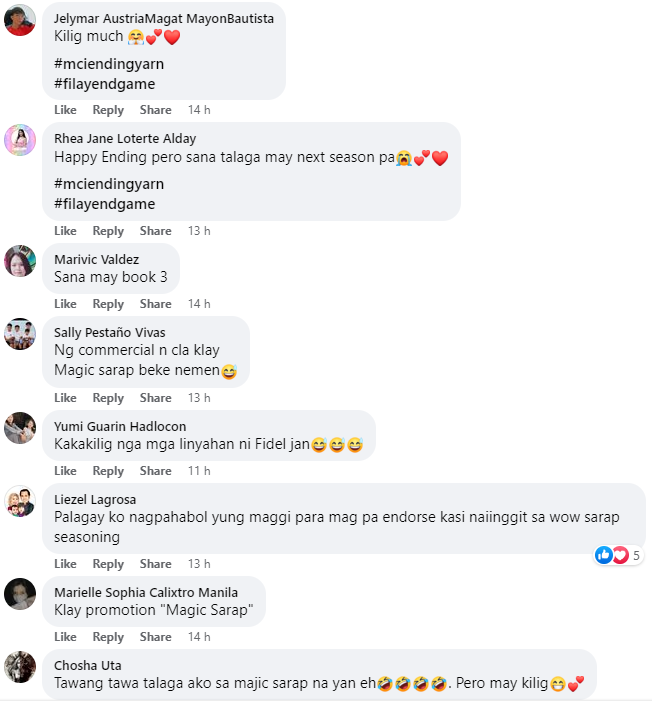
Task: Like Marivic Valdez's comment
Action: [65, 304]
